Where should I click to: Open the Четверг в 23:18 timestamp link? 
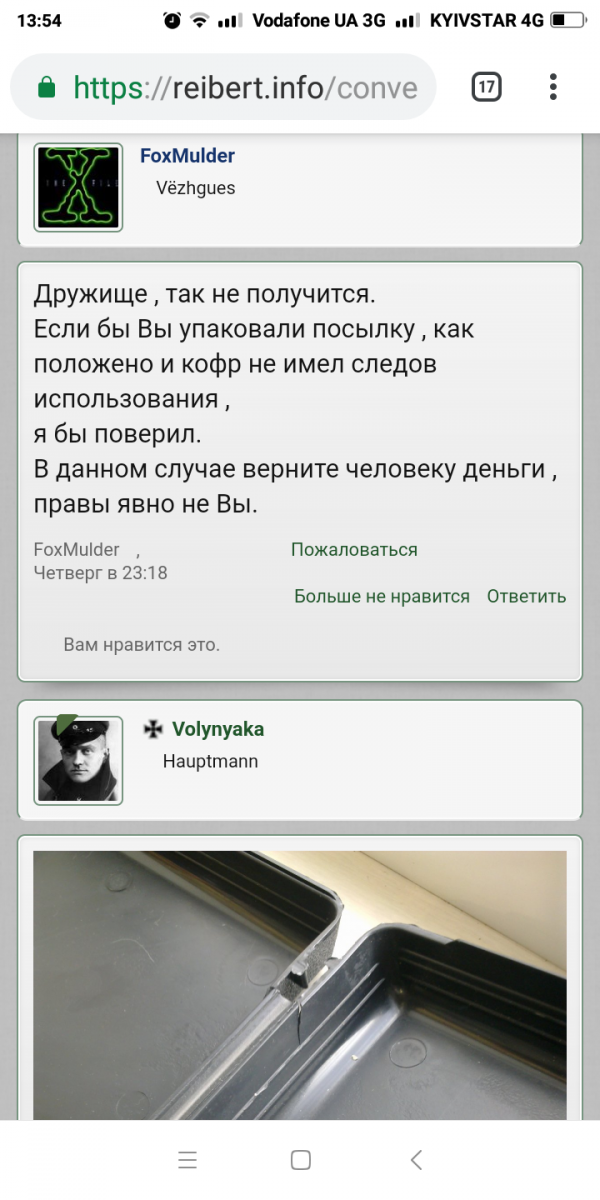(100, 573)
